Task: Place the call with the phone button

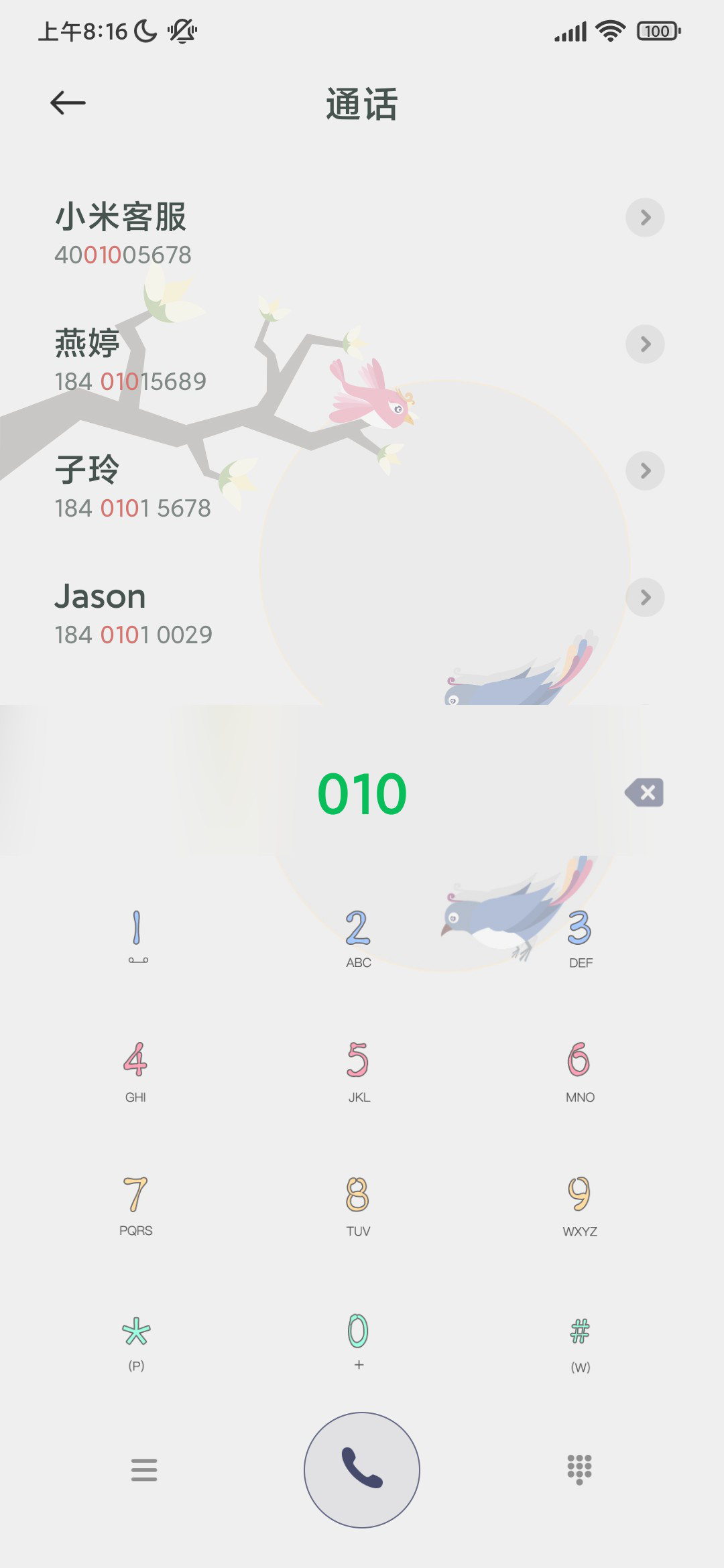Action: tap(362, 1470)
